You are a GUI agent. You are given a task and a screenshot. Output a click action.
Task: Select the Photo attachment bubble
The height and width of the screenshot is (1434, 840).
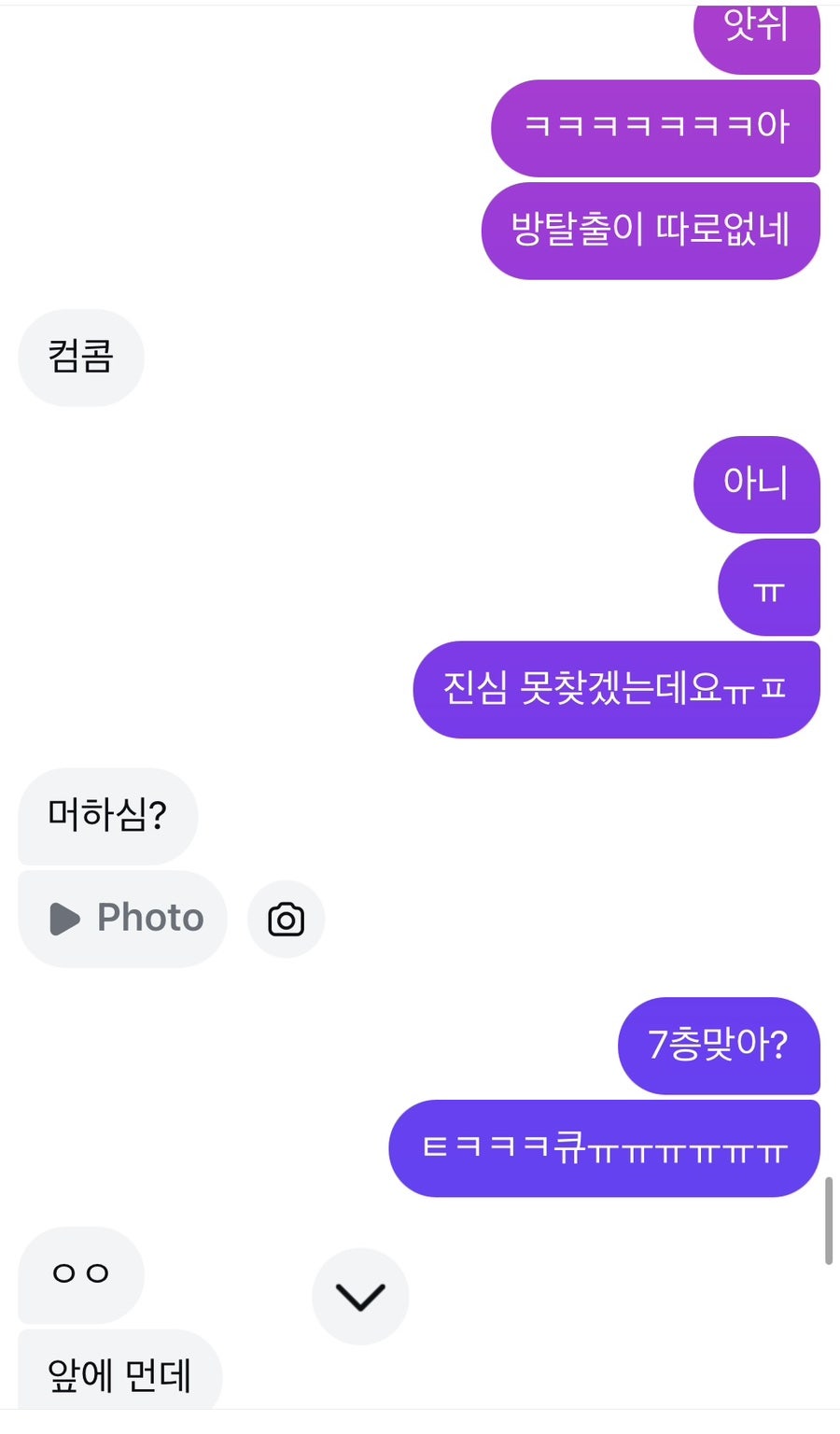pyautogui.click(x=121, y=918)
